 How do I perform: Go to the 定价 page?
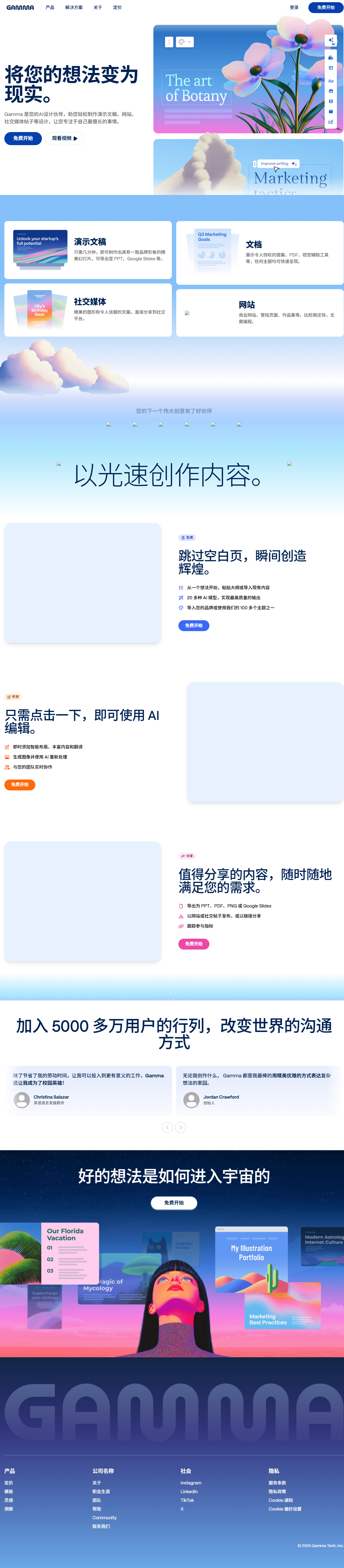(117, 7)
